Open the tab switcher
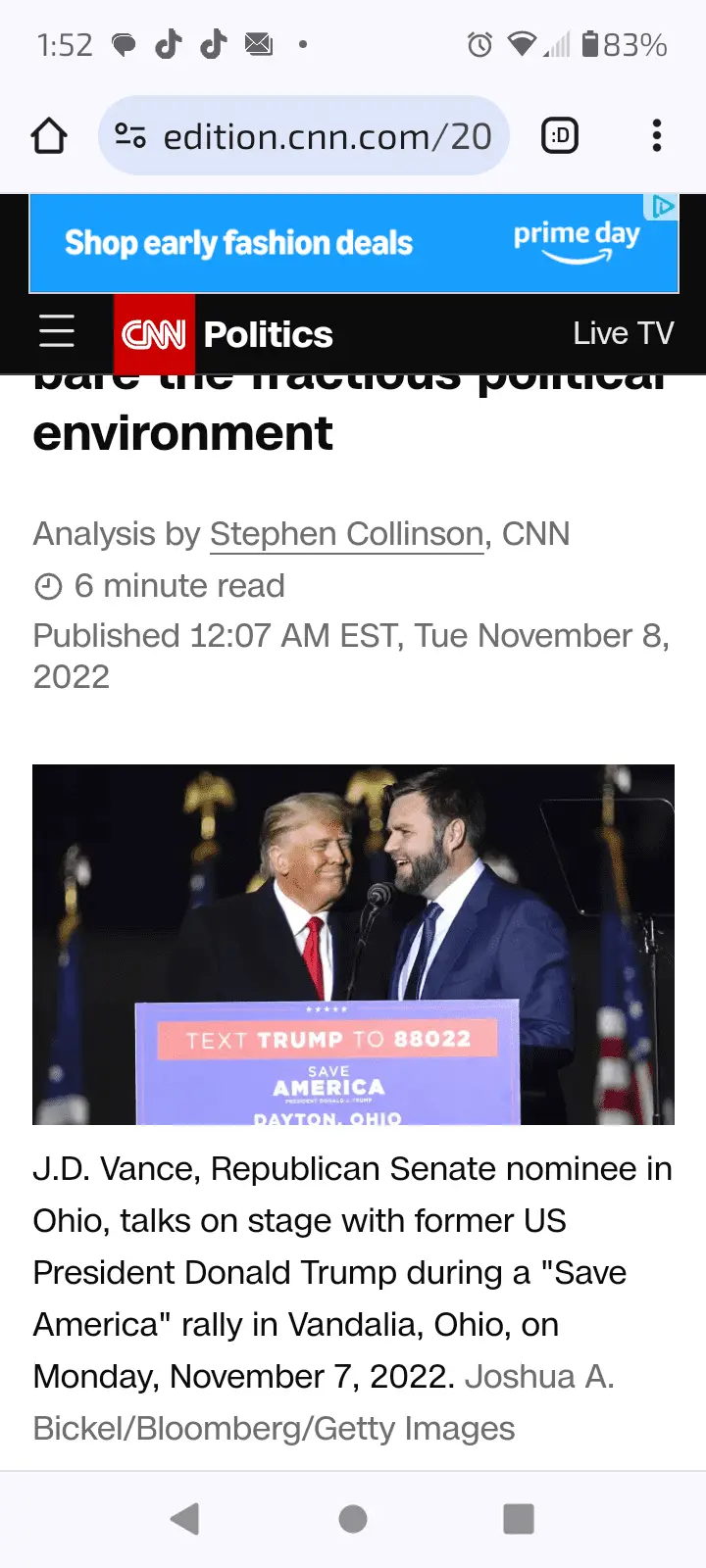 click(x=560, y=136)
